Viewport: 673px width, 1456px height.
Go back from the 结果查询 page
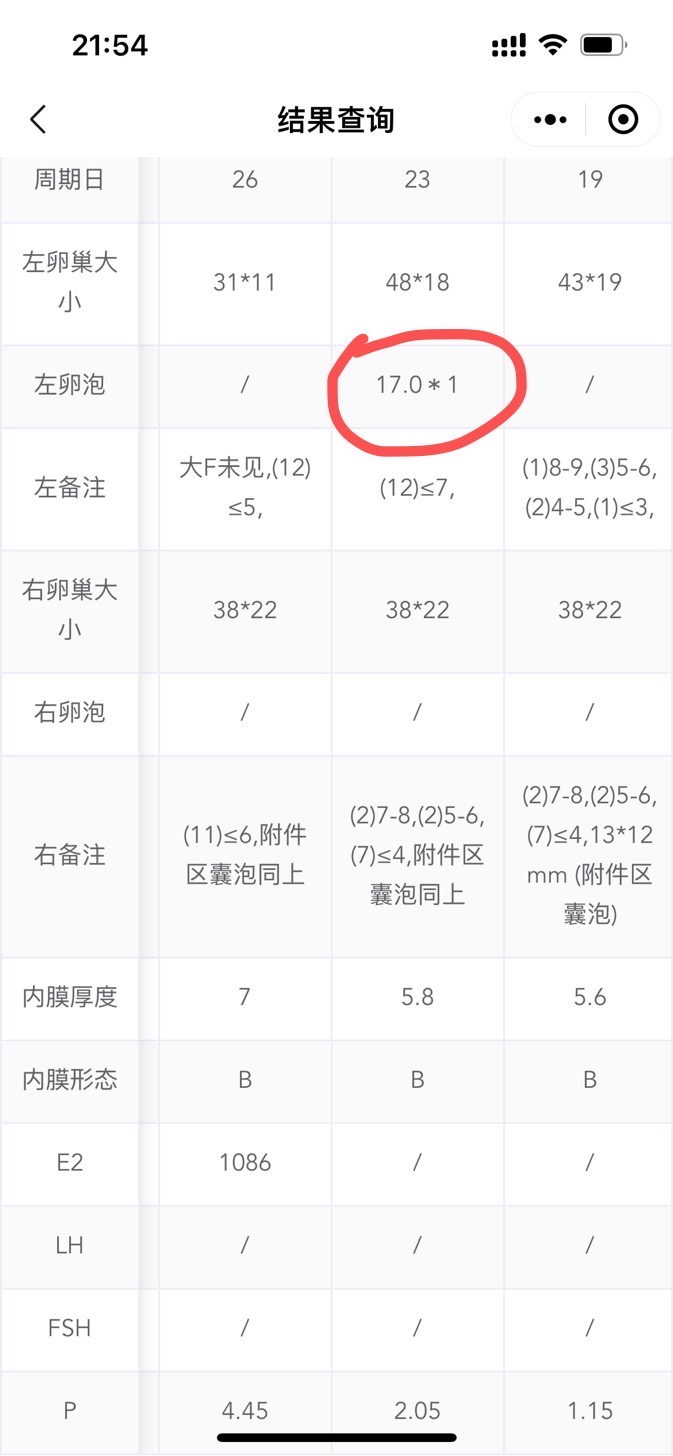(38, 120)
